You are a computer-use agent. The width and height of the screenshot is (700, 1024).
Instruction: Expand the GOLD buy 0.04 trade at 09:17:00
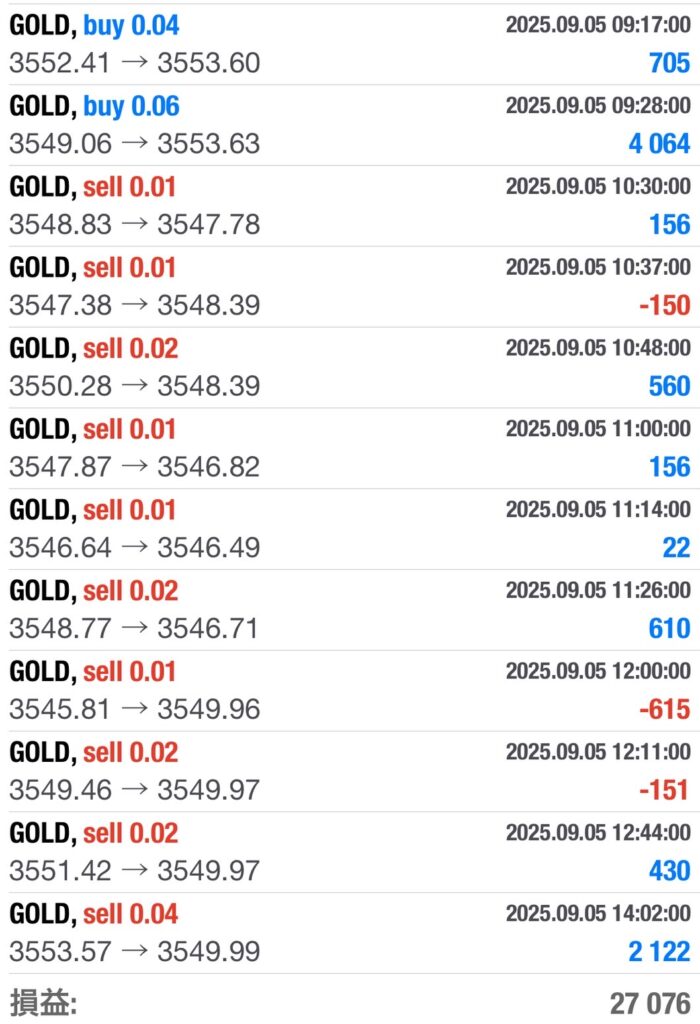tap(350, 44)
